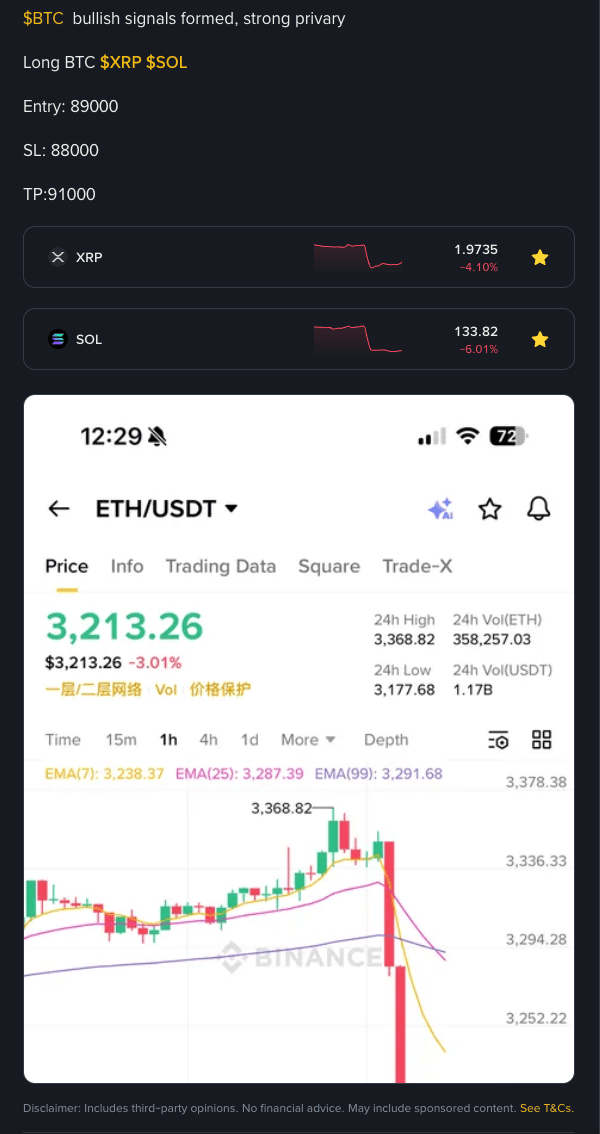The image size is (600, 1134).
Task: Open the See T&Cs link
Action: pyautogui.click(x=546, y=1108)
